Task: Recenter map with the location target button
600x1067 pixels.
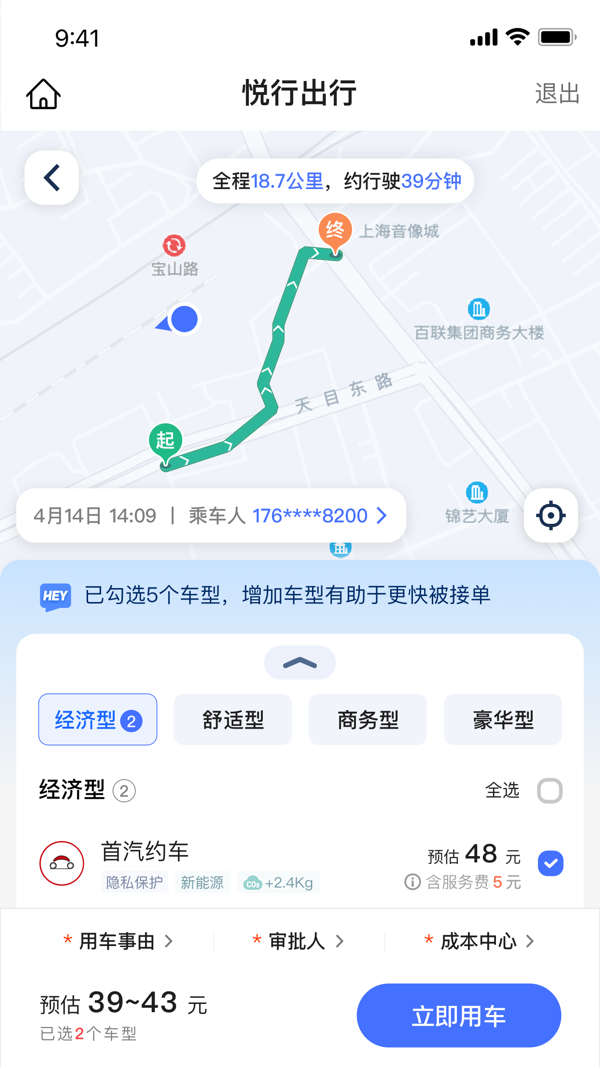Action: tap(550, 516)
